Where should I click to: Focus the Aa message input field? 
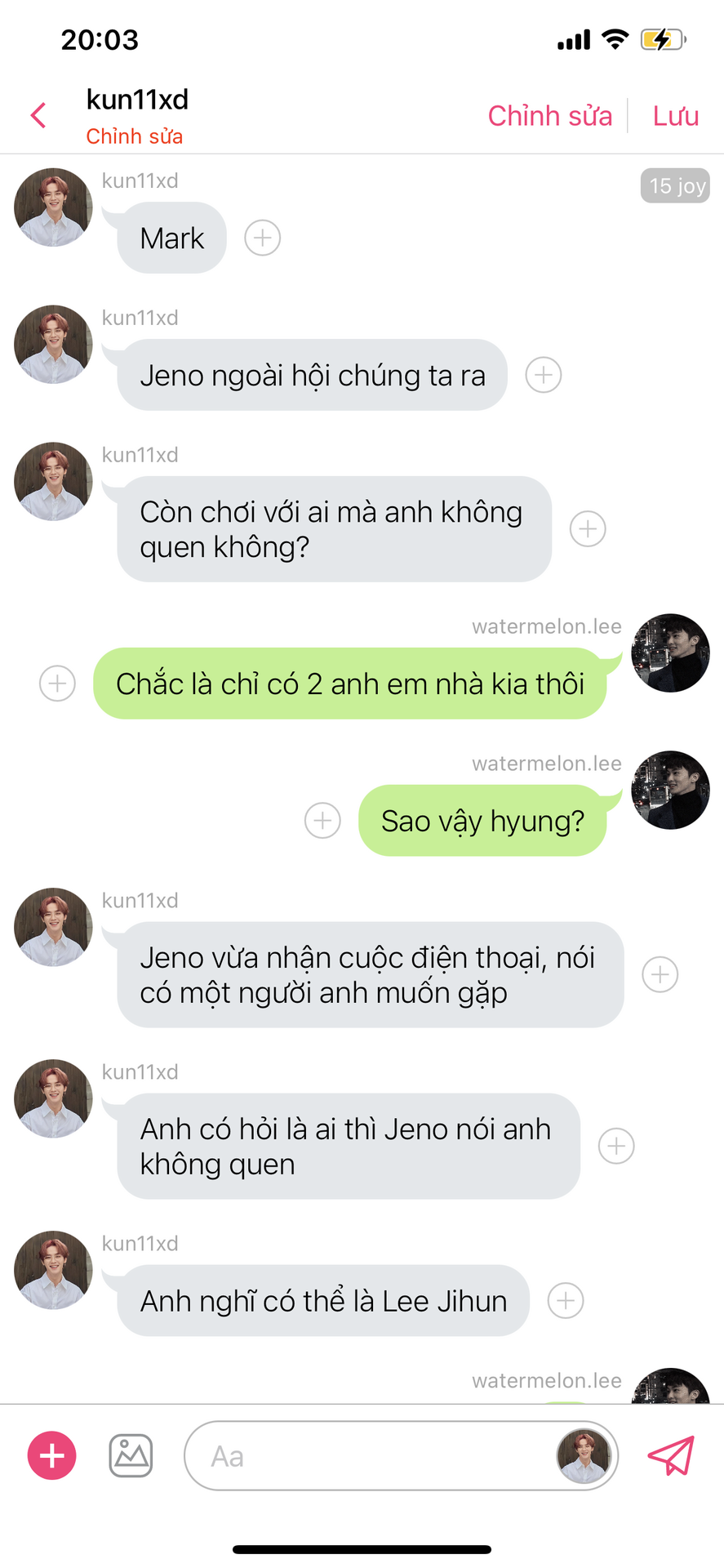point(367,1456)
